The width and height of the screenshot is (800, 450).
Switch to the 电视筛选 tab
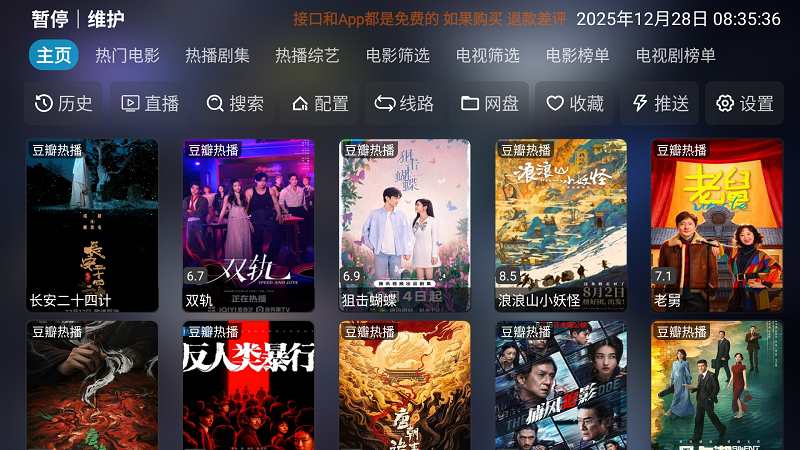pos(487,56)
